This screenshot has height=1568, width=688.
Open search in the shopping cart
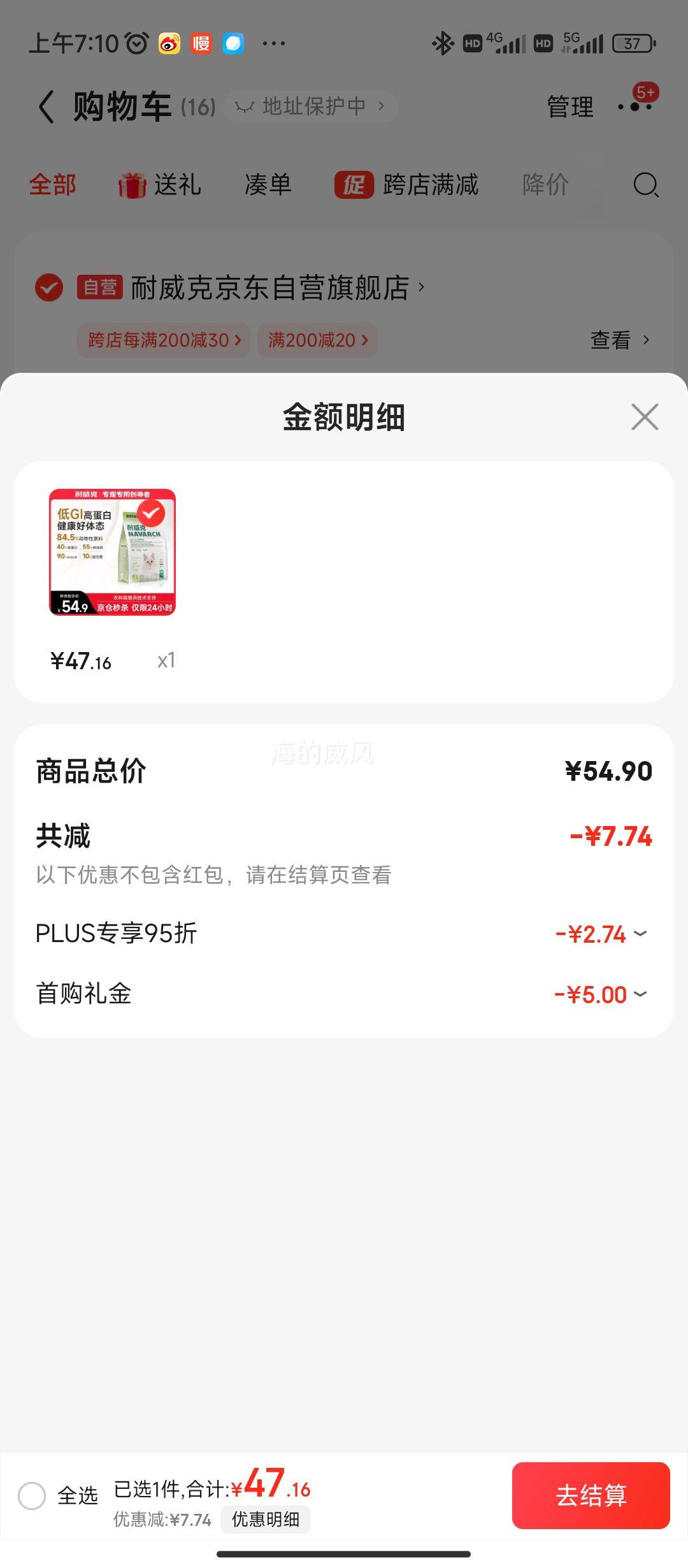click(x=645, y=185)
